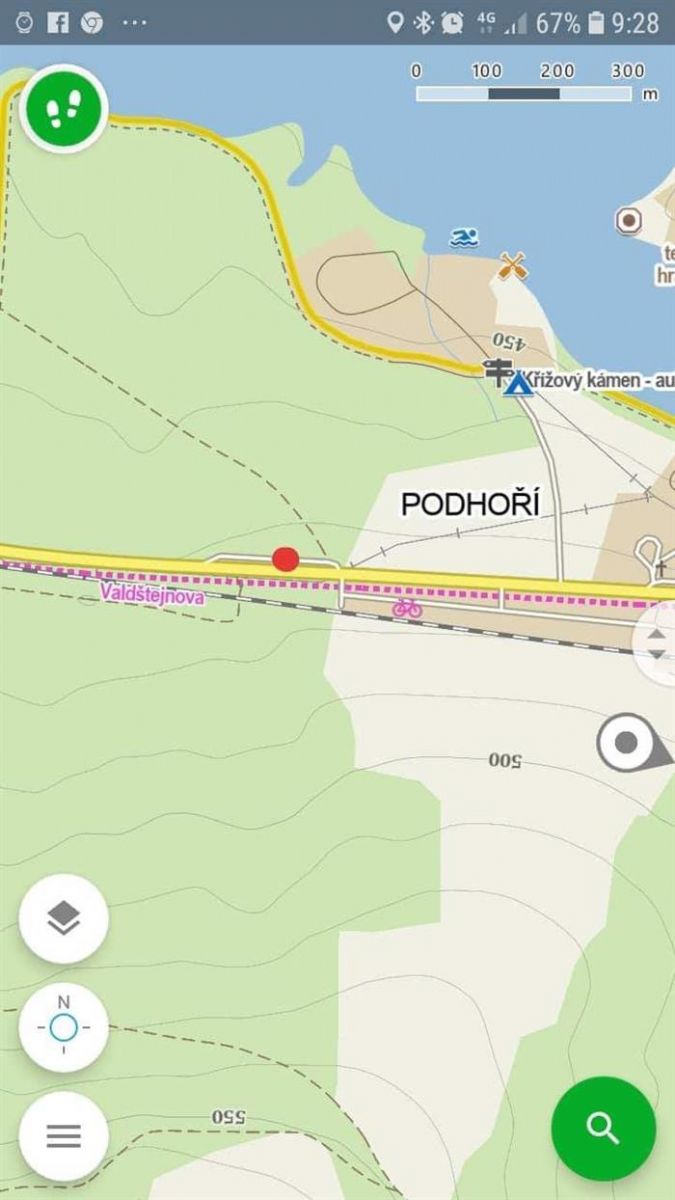Image resolution: width=675 pixels, height=1200 pixels.
Task: Tap the crossed paddles boating icon
Action: 513,267
